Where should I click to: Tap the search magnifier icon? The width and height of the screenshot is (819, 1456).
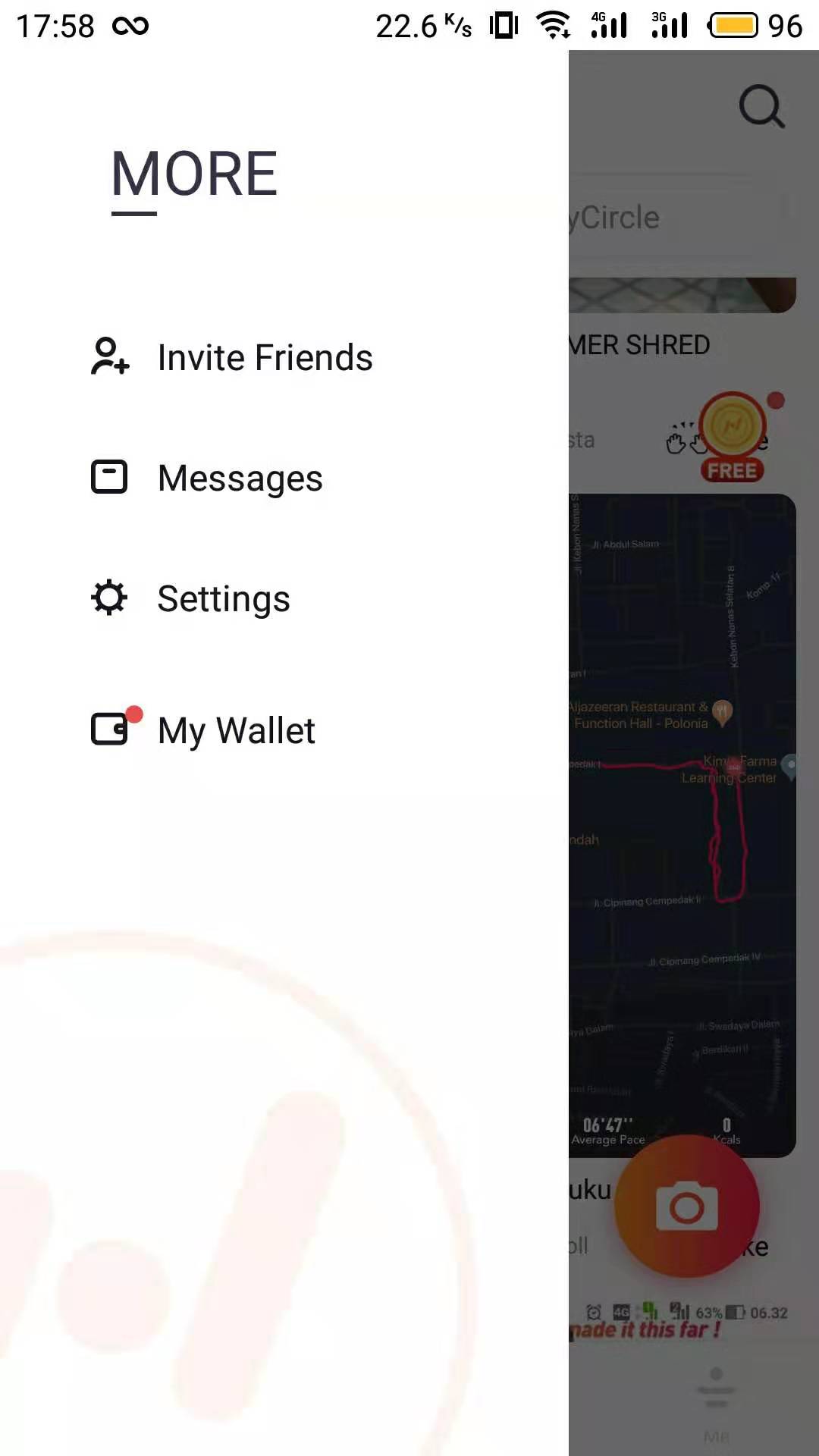pyautogui.click(x=761, y=106)
